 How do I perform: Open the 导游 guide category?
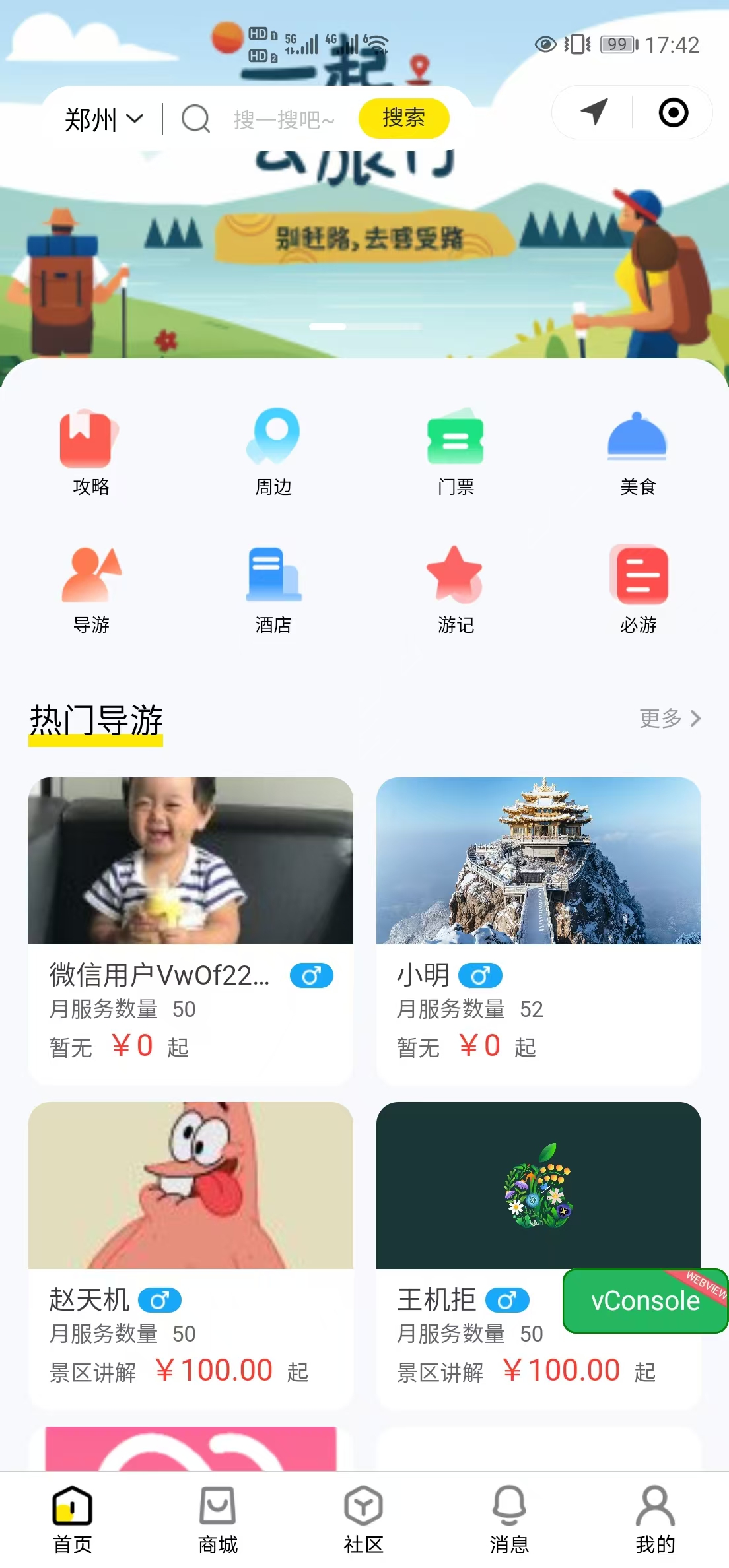coord(90,590)
